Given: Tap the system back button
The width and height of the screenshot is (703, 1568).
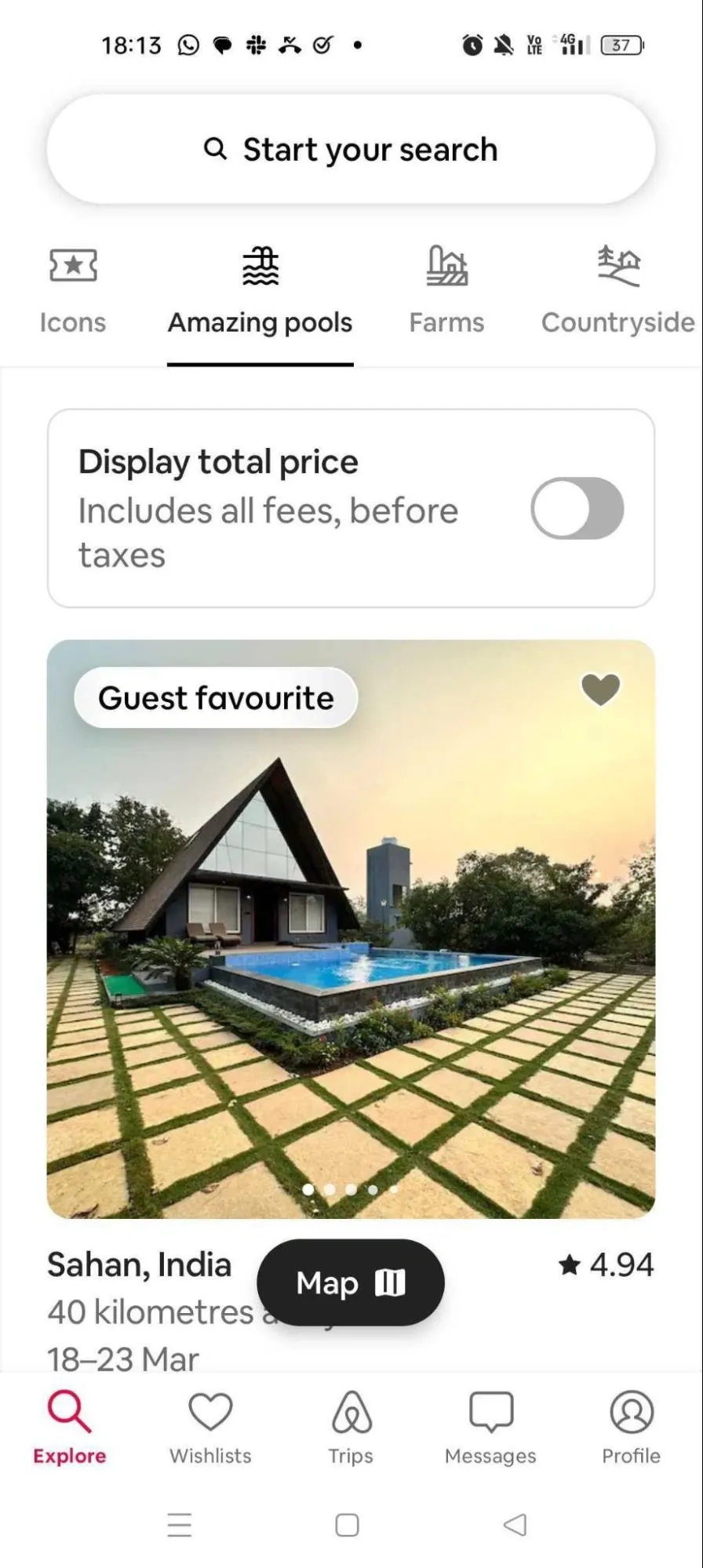Looking at the screenshot, I should coord(515,1525).
